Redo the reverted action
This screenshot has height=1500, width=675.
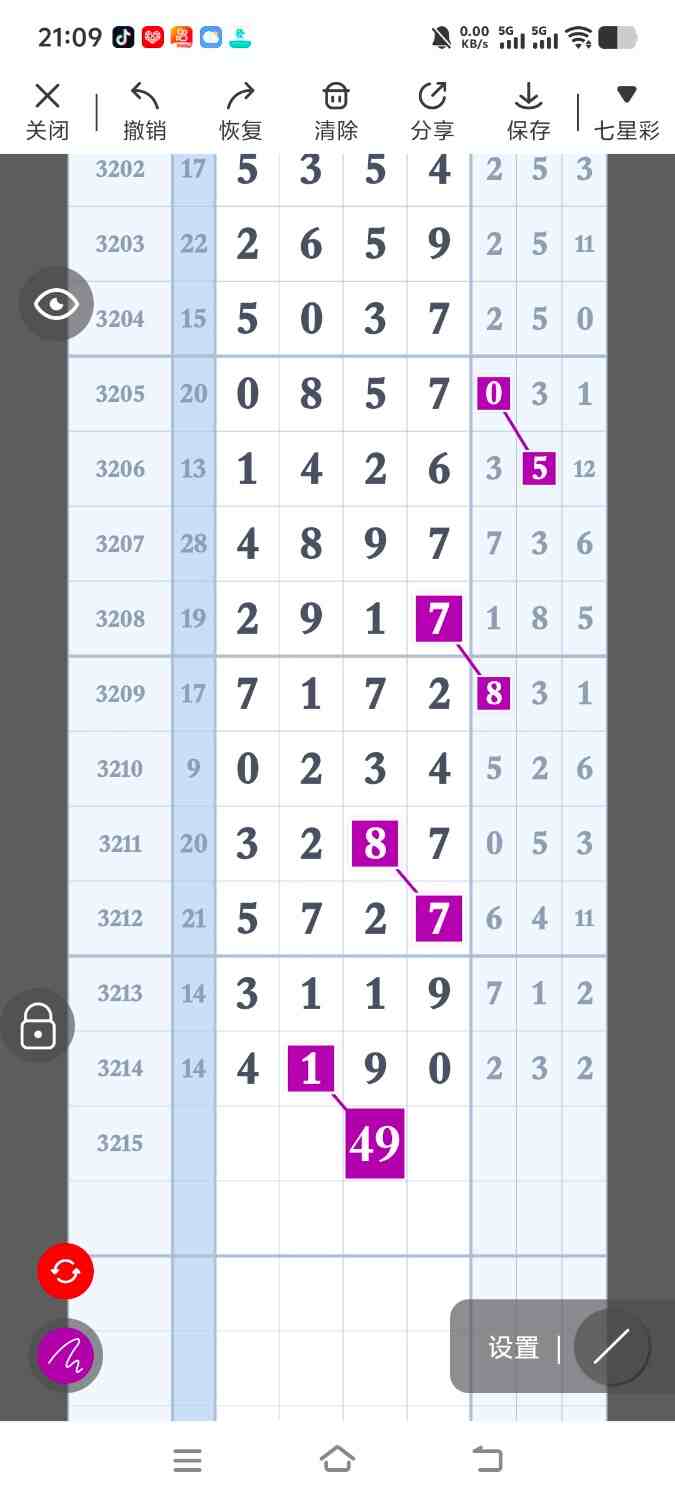coord(240,111)
